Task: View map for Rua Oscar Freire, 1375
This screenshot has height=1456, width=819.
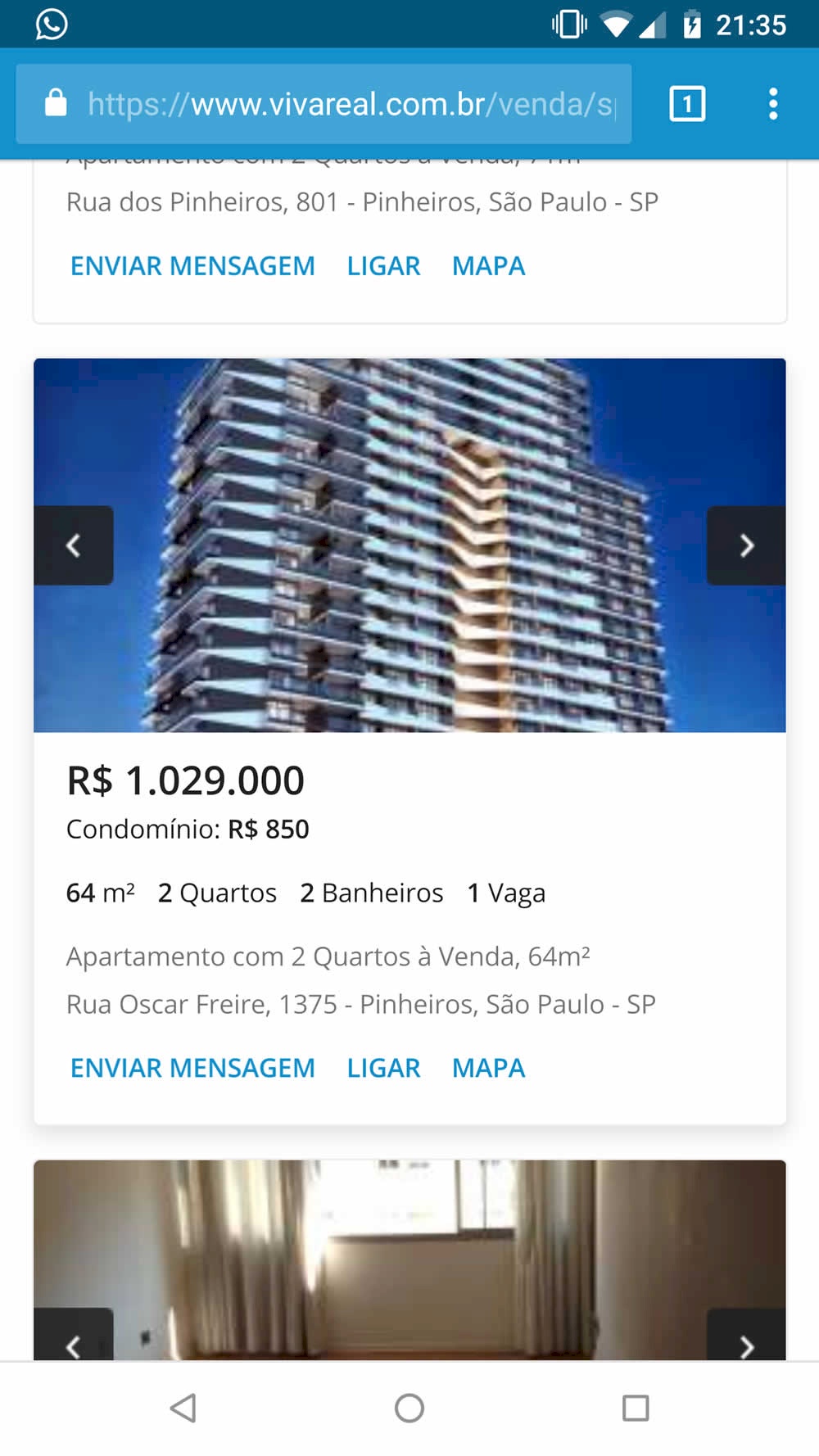Action: point(488,1068)
